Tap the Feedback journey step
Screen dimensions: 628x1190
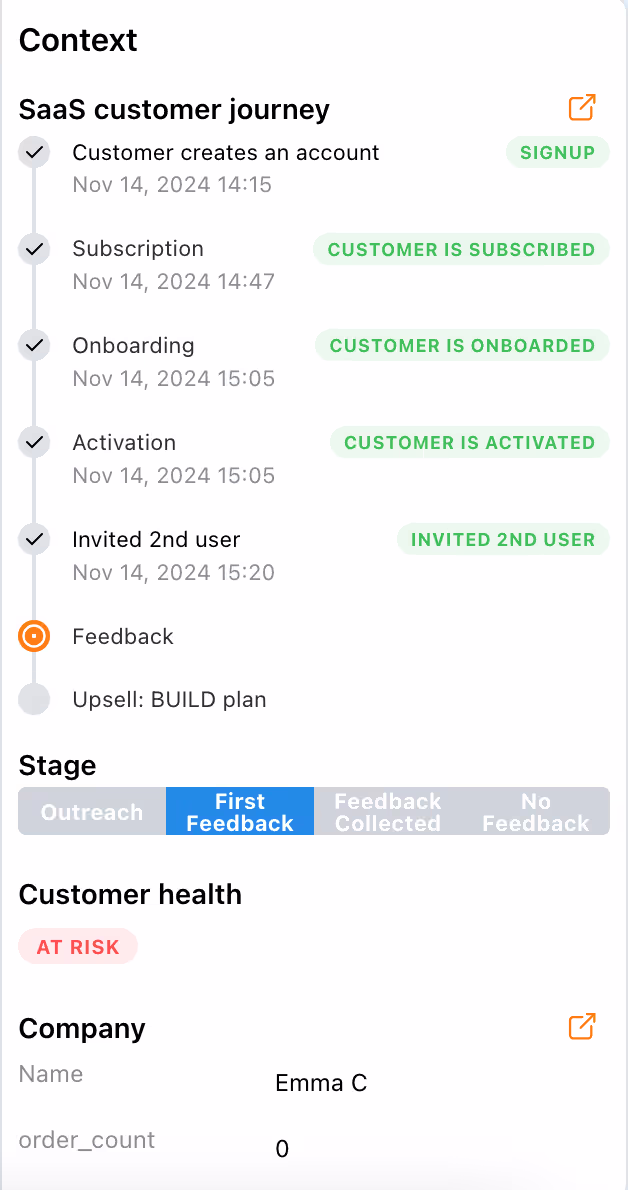click(123, 637)
